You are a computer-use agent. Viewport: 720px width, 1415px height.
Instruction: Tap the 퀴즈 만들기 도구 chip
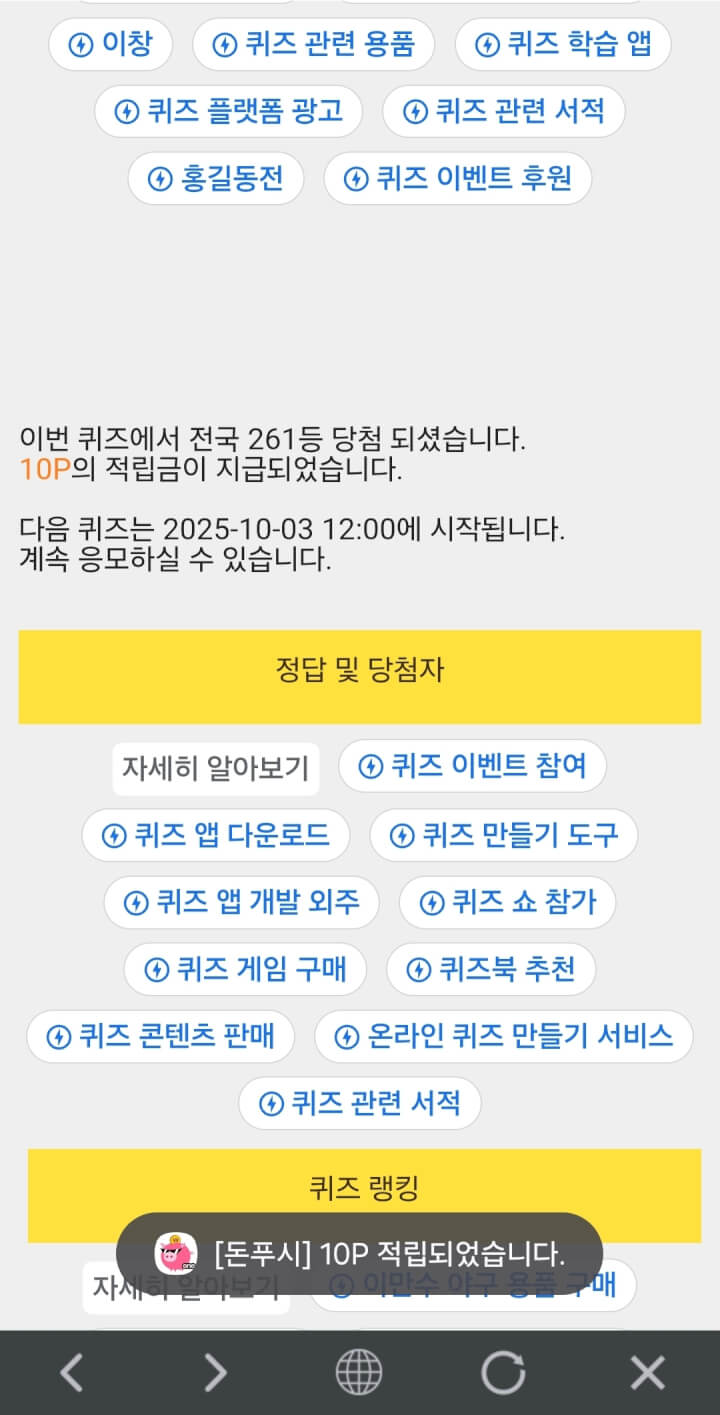(503, 835)
